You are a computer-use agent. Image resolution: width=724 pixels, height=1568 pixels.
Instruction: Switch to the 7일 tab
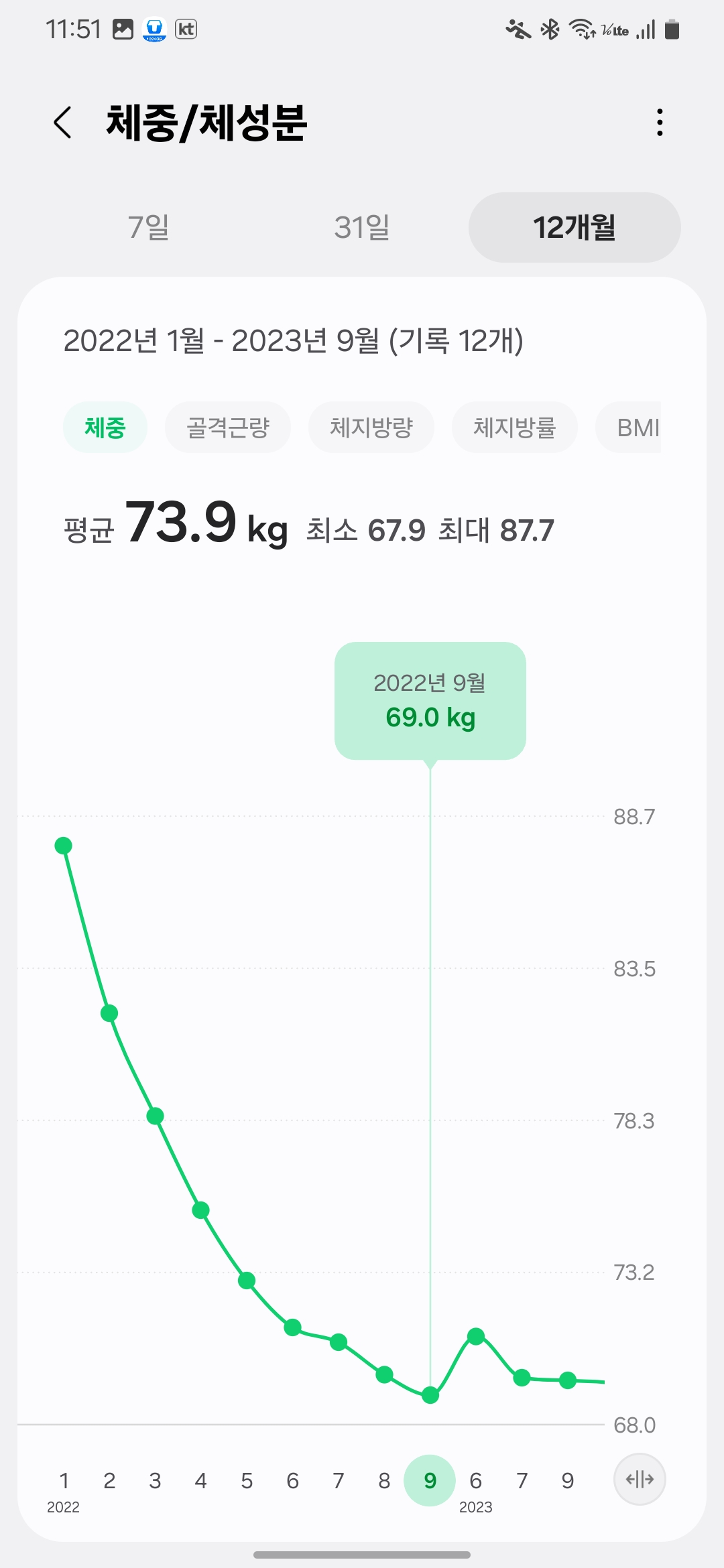pos(149,228)
